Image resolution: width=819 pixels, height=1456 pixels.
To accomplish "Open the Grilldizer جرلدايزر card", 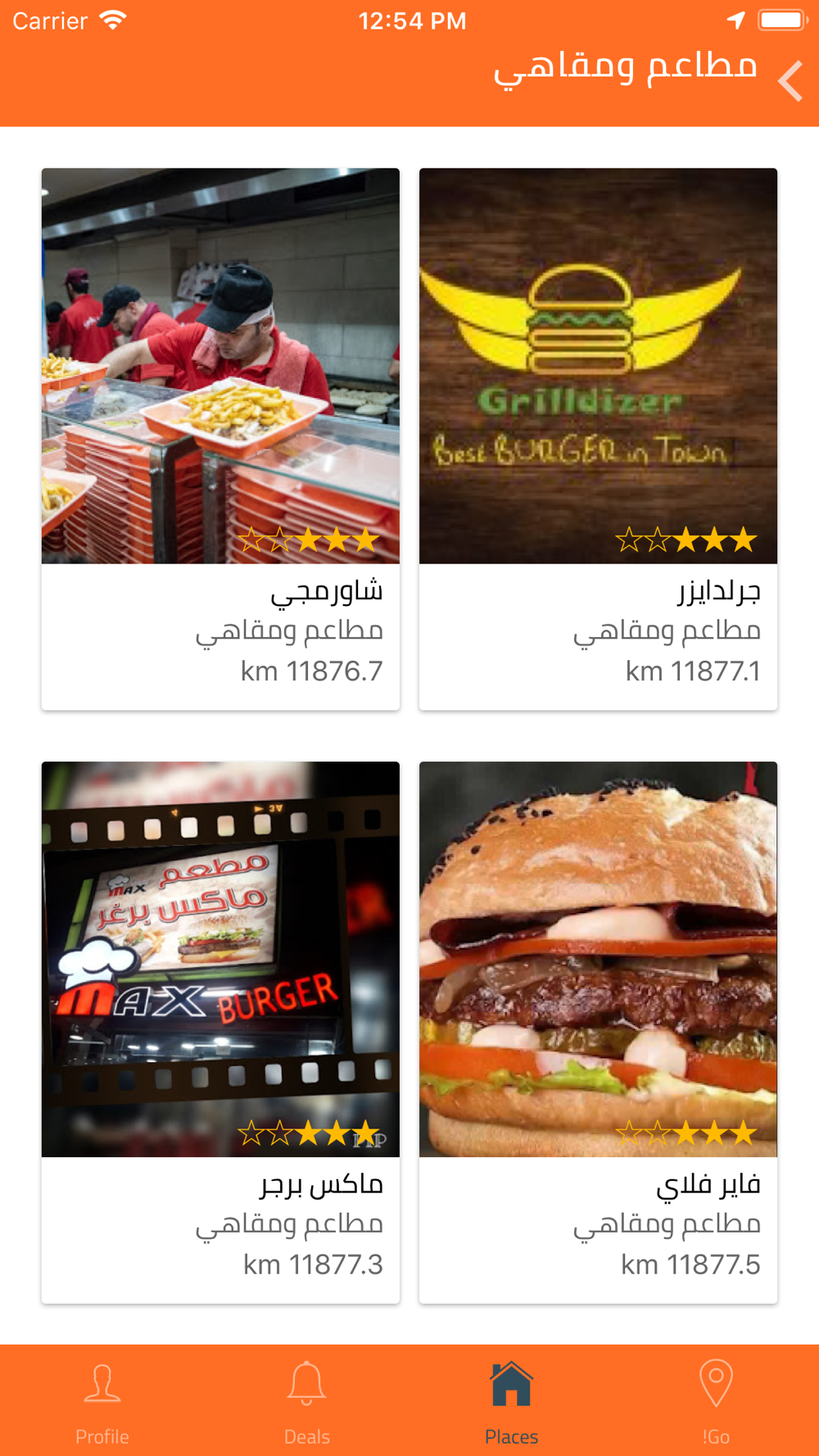I will coord(598,439).
